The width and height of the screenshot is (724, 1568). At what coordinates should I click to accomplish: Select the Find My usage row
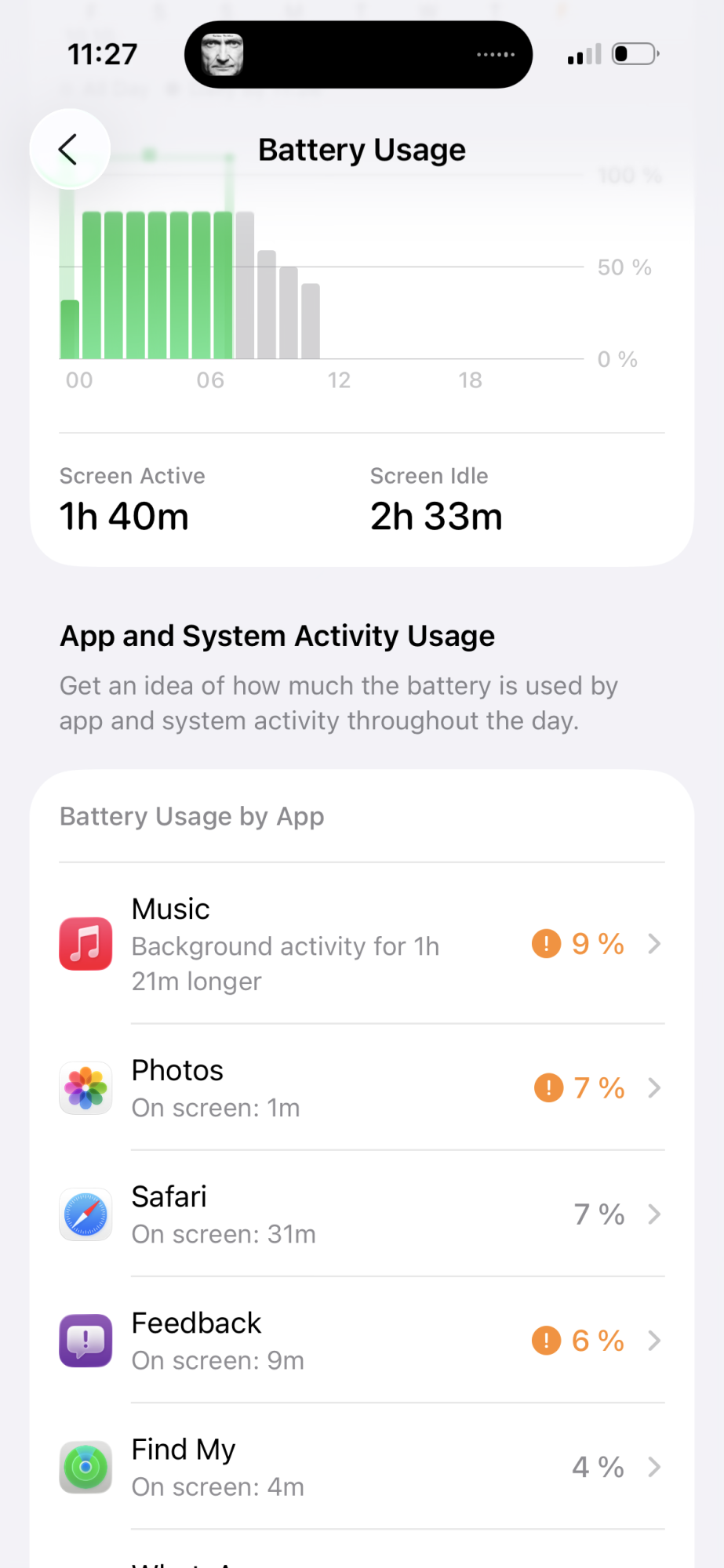[361, 1467]
